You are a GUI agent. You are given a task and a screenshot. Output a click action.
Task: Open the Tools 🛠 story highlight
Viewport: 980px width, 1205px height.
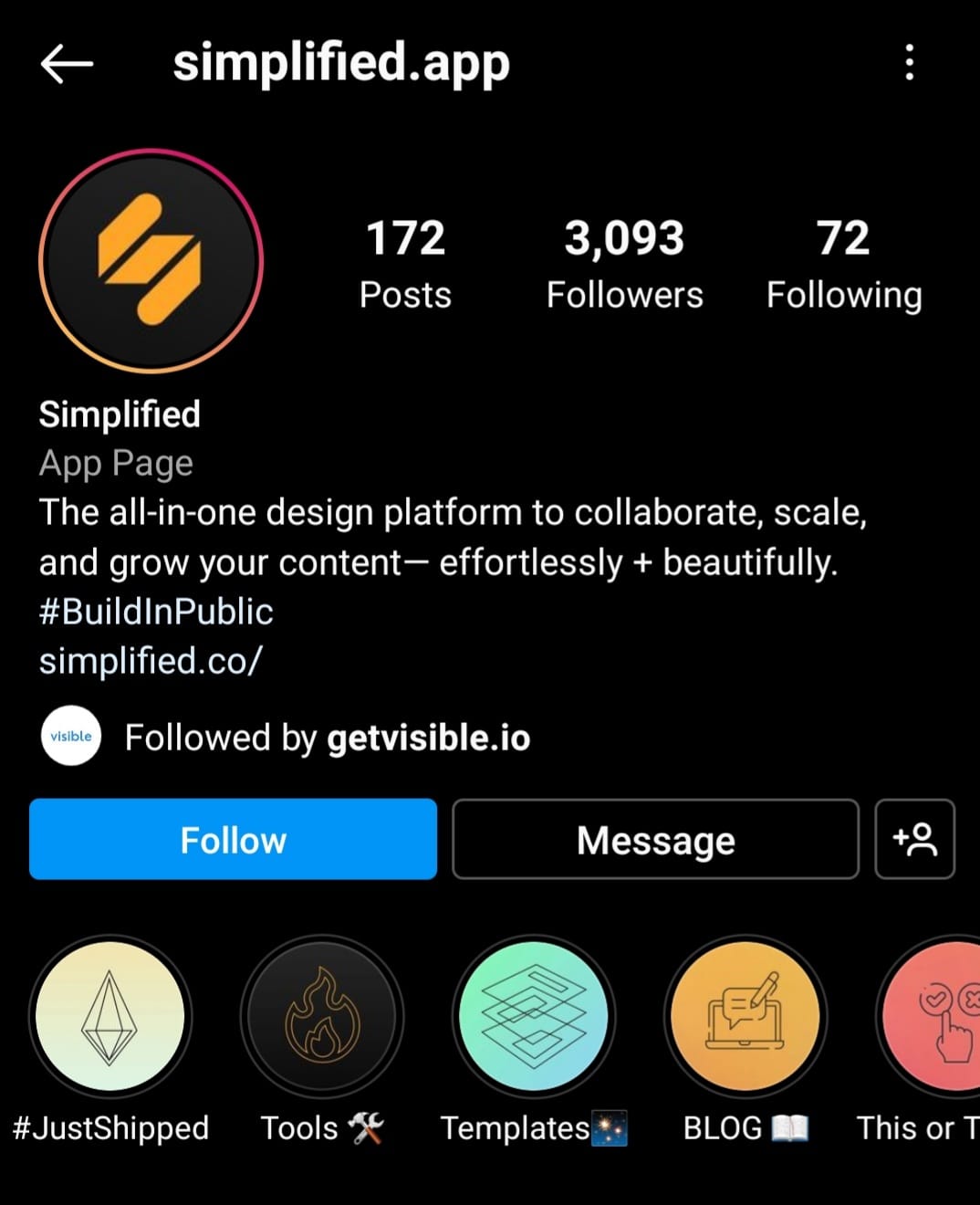point(321,1016)
